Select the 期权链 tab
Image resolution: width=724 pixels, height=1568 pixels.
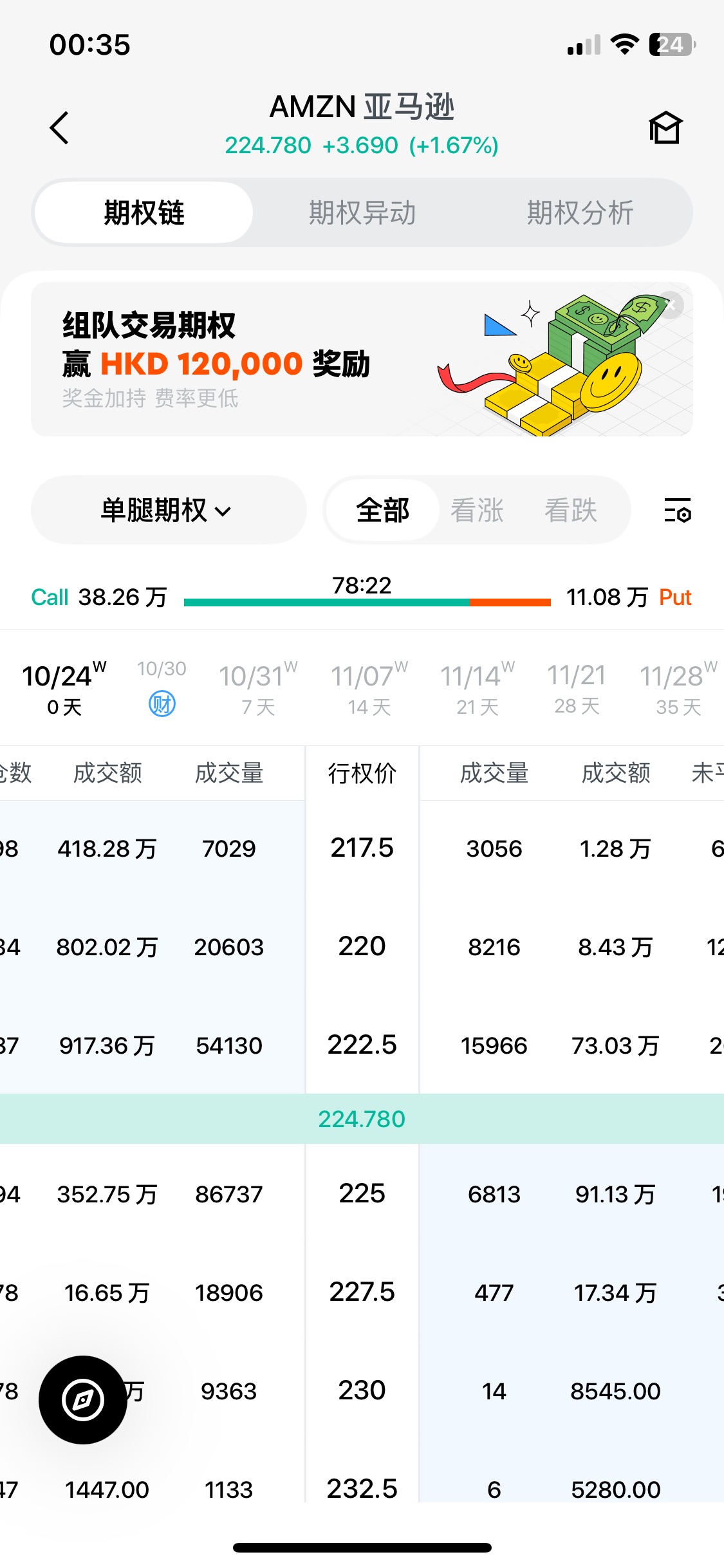(144, 213)
